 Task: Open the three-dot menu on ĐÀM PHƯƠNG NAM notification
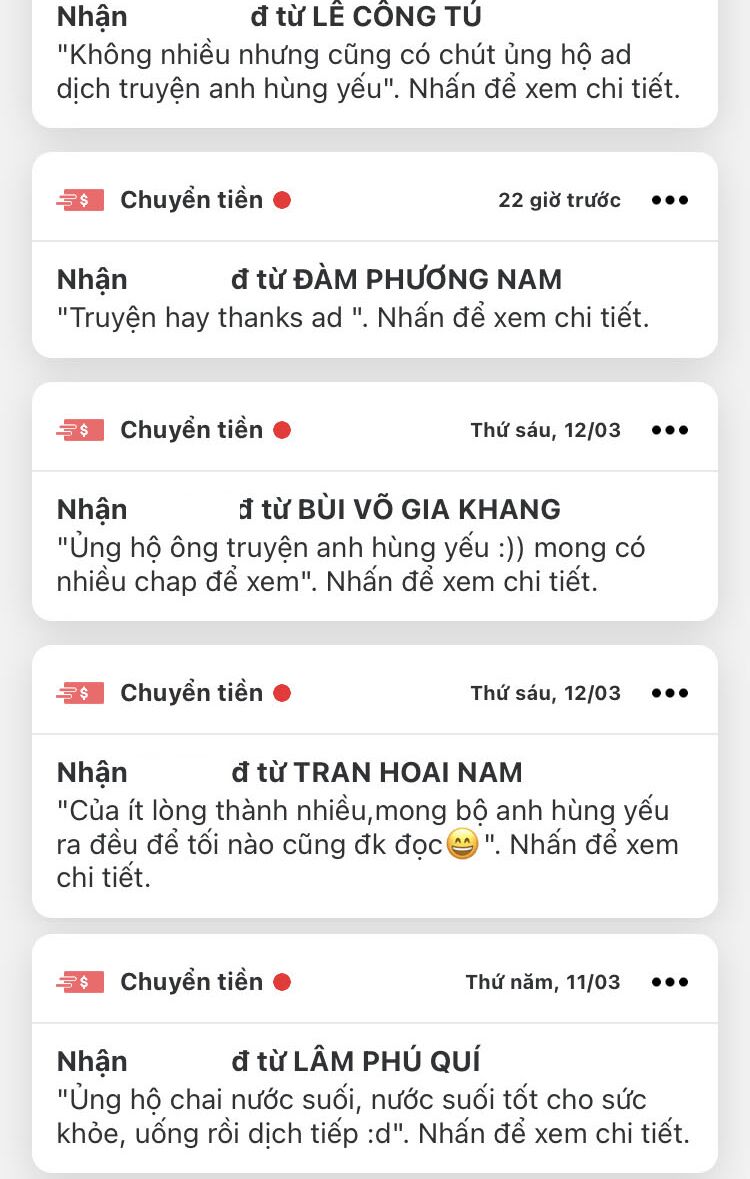(670, 199)
